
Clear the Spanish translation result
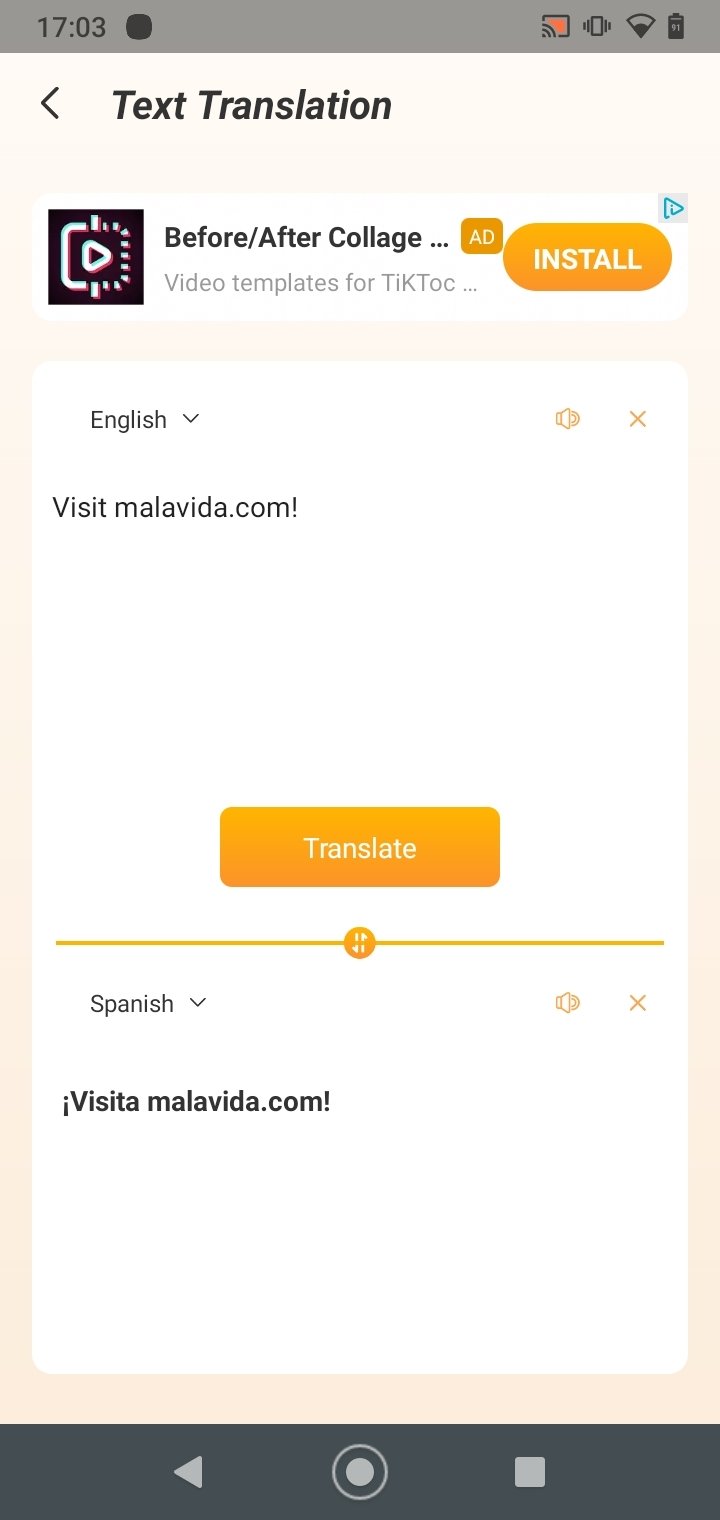tap(637, 1003)
